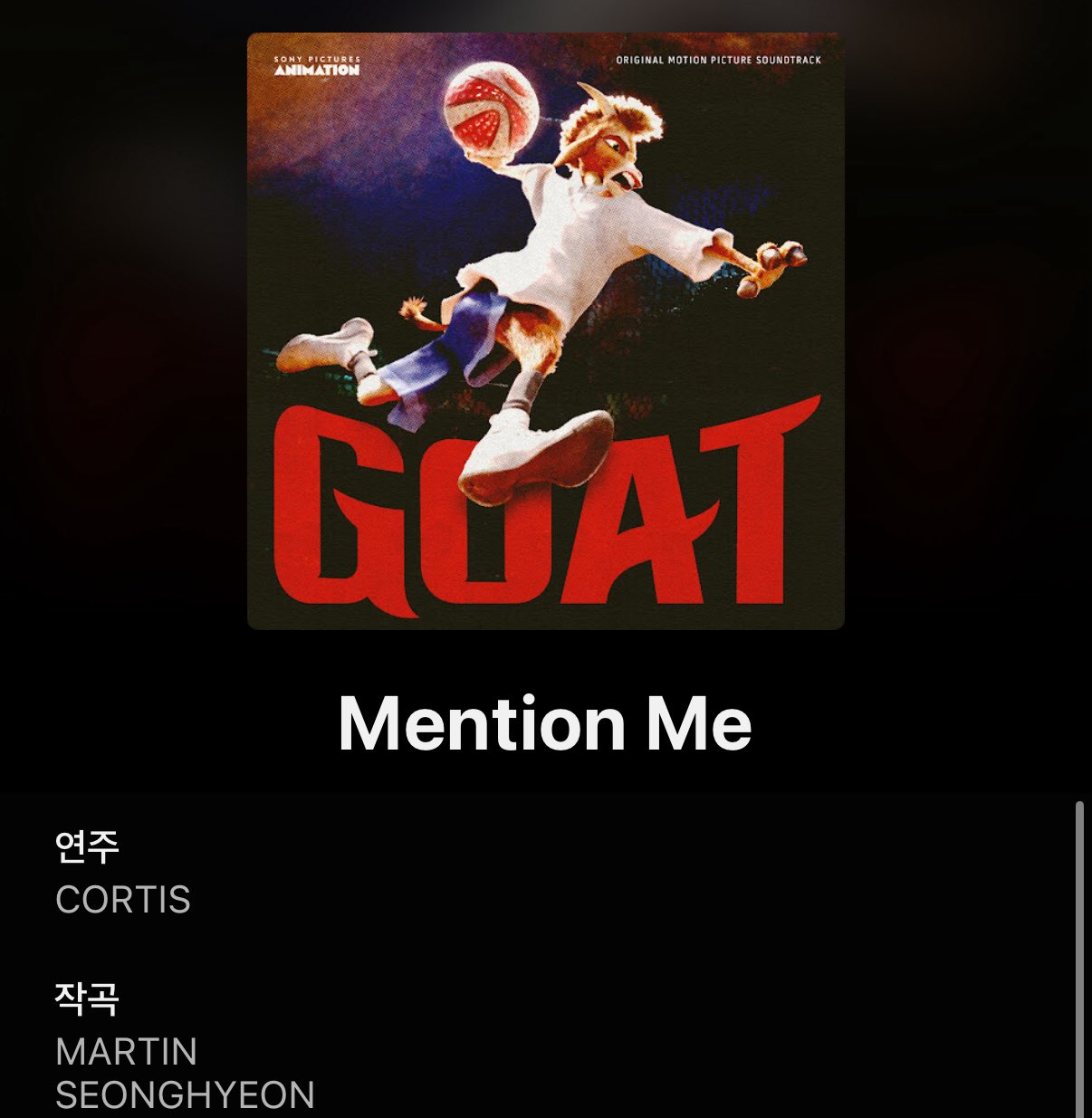Click 'ORIGINAL MOTION PICTURE SOUNDTRACK' text on artwork
Viewport: 1092px width, 1118px height.
(x=721, y=62)
